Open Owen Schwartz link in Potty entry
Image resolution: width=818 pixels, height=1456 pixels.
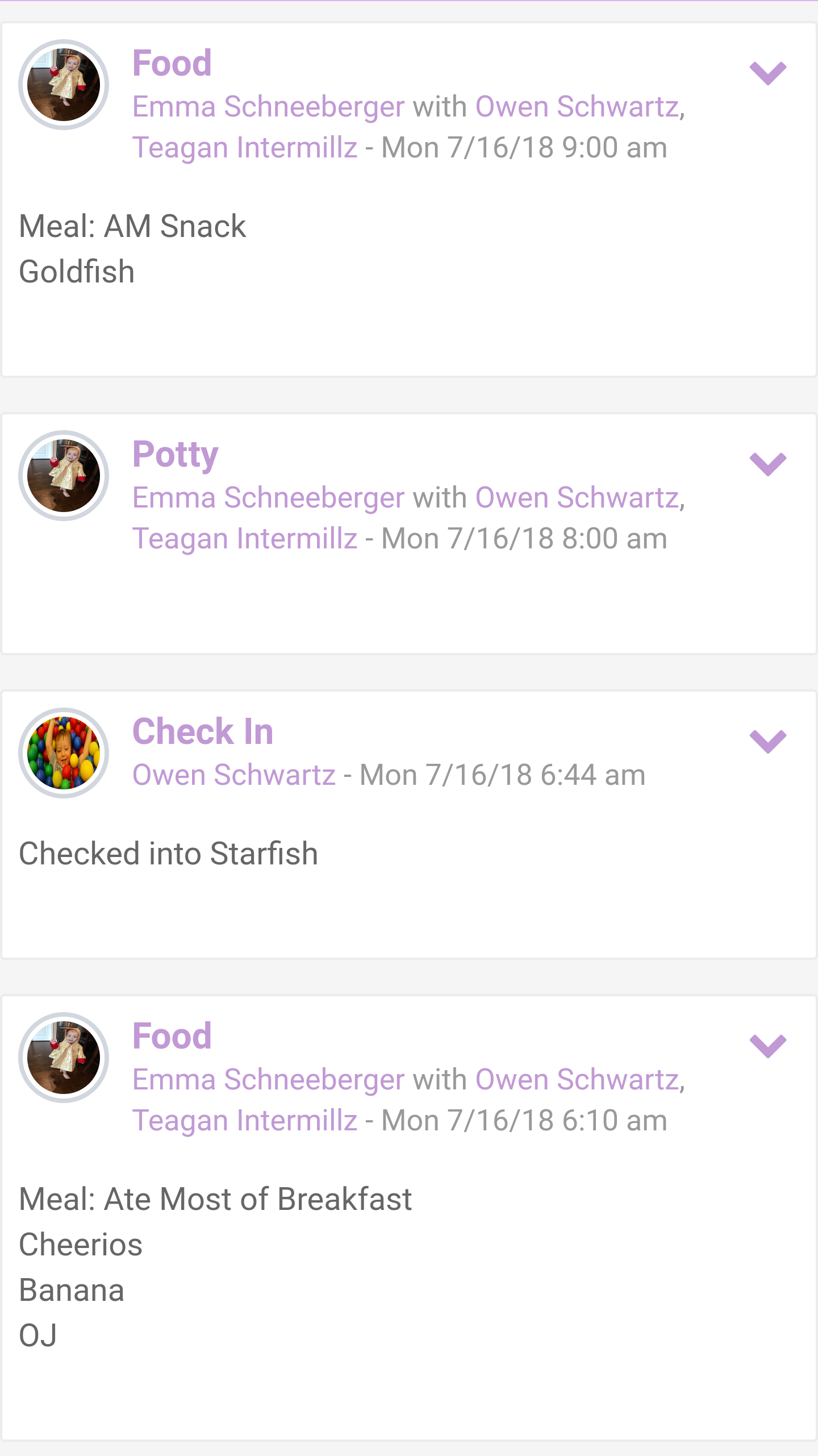tap(577, 498)
